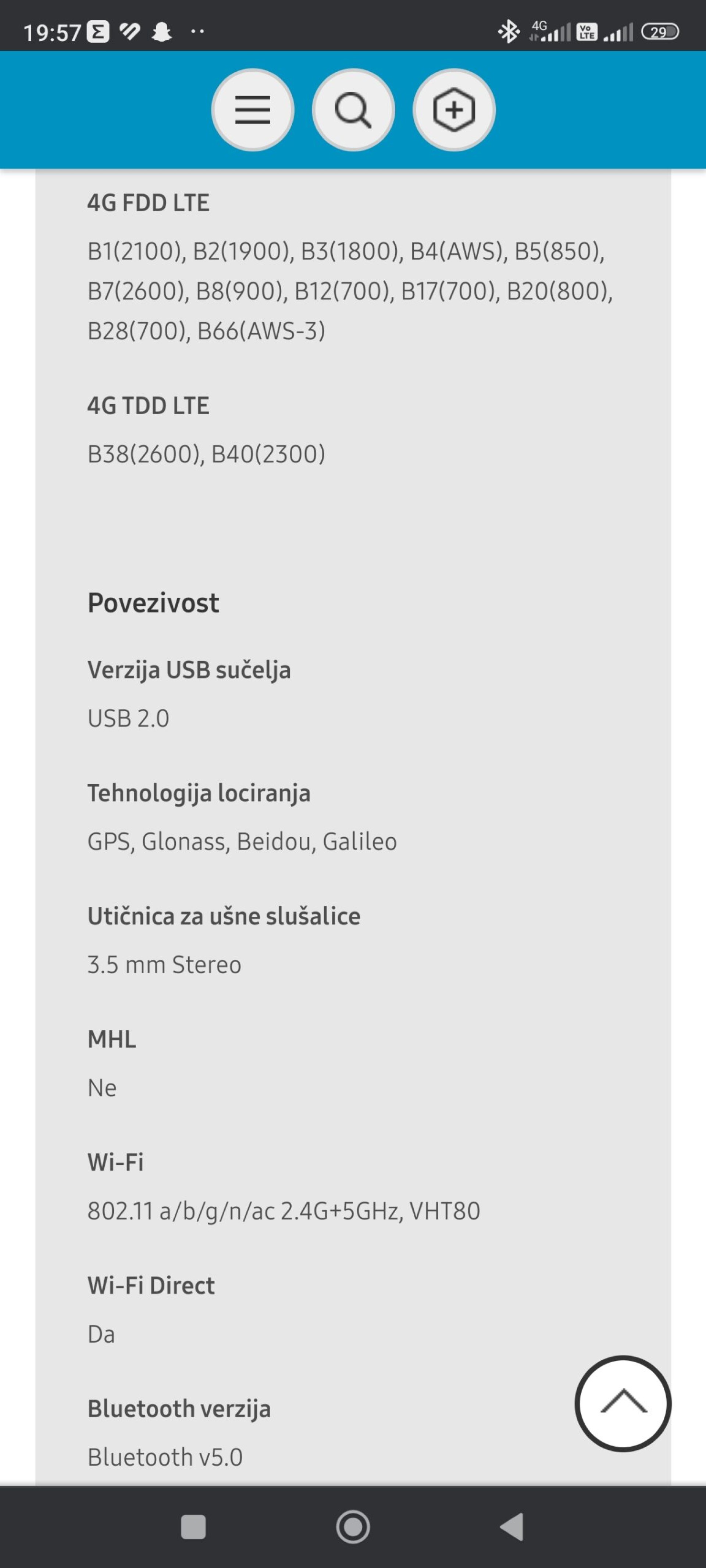Open recent apps via square button

[x=194, y=1526]
